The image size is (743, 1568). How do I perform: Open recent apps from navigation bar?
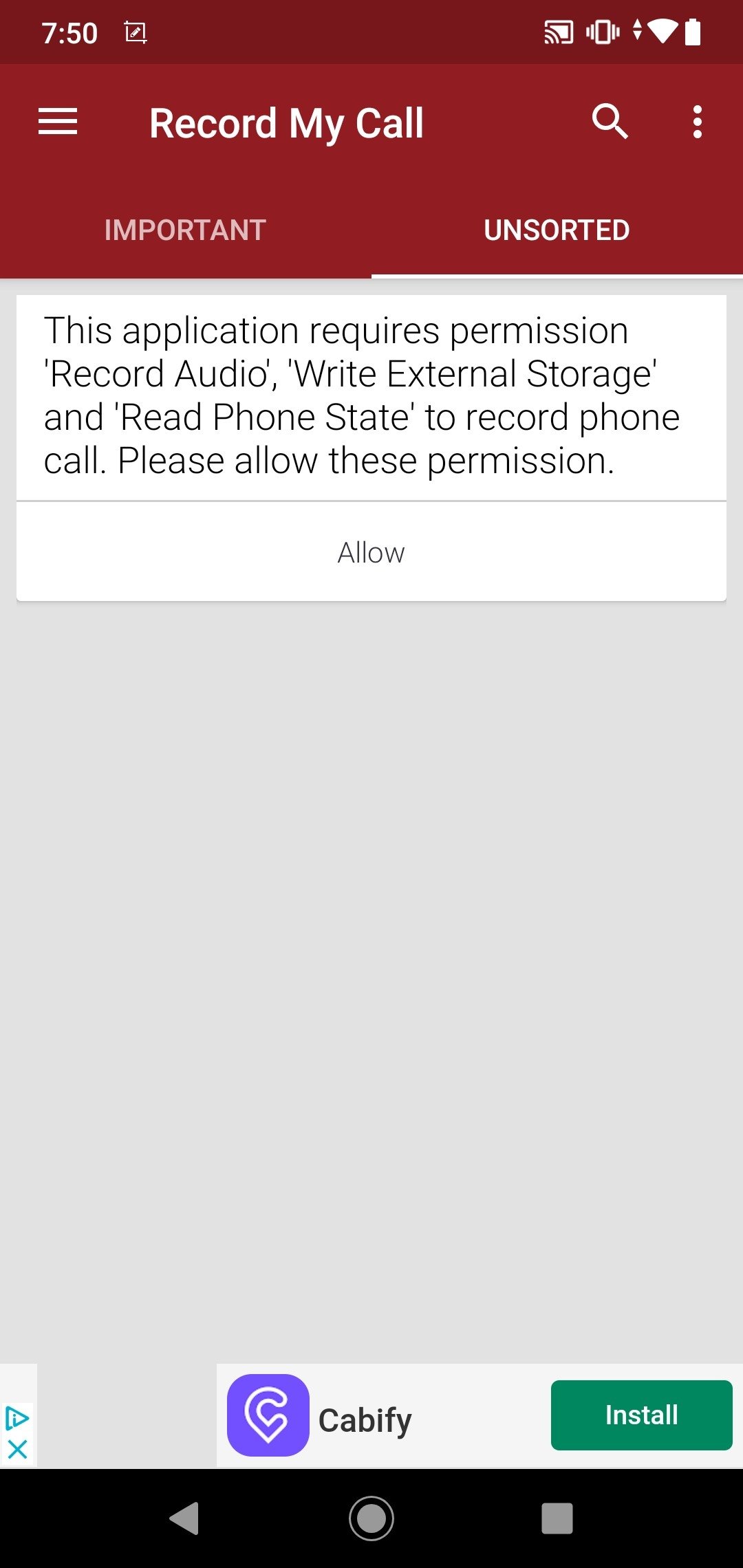(557, 1518)
